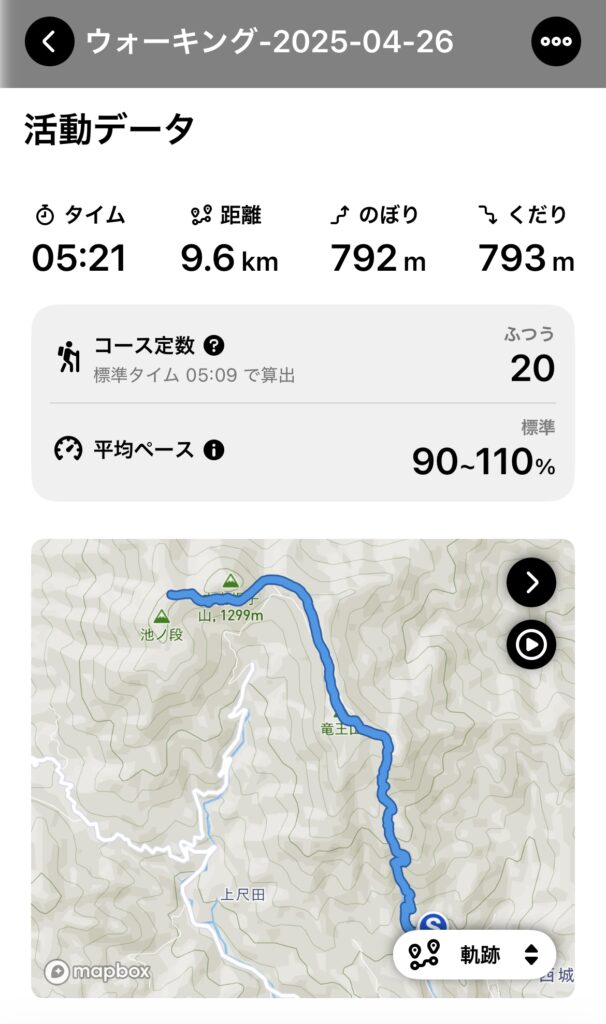Play the track animation on the map
Screen dimensions: 606x1024
532,645
